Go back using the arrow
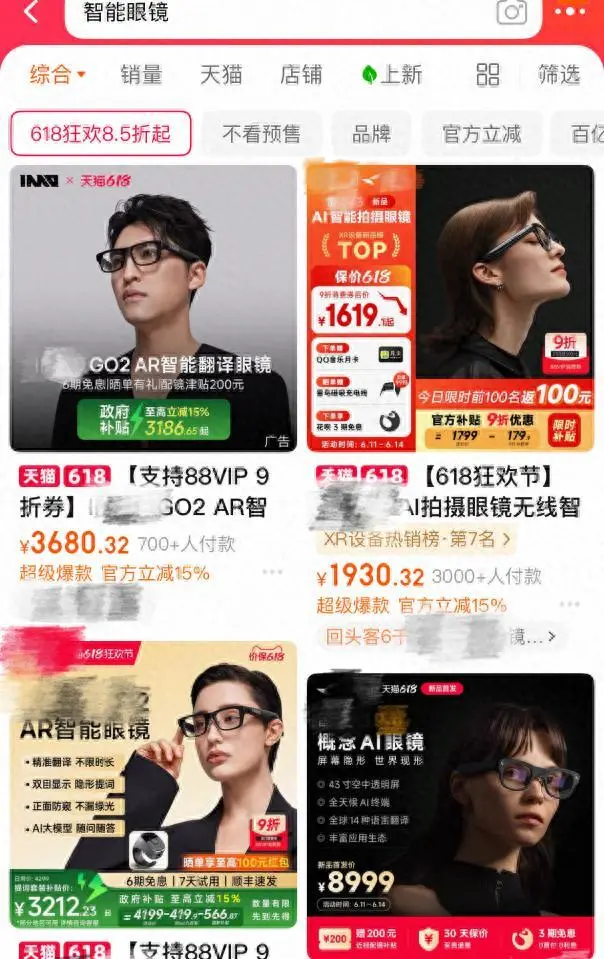This screenshot has width=604, height=959. 30,12
